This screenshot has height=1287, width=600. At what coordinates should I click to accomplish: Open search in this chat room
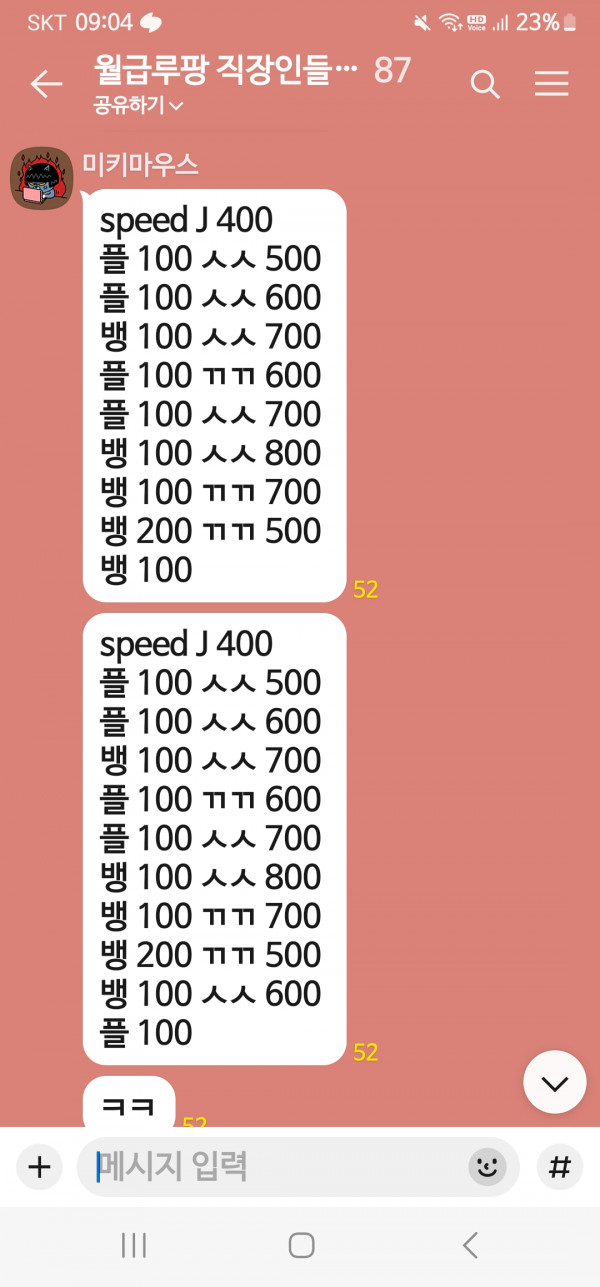(485, 85)
